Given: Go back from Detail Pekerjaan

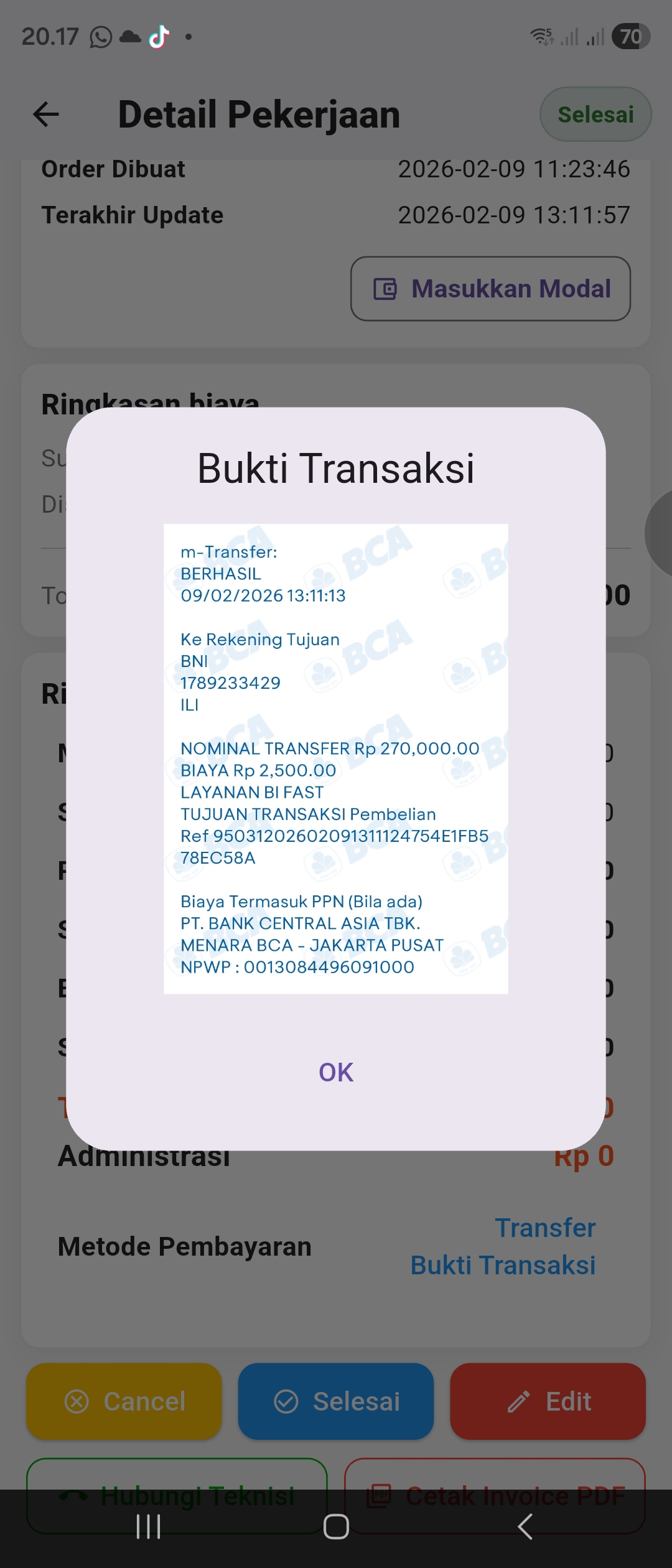Looking at the screenshot, I should pyautogui.click(x=46, y=114).
